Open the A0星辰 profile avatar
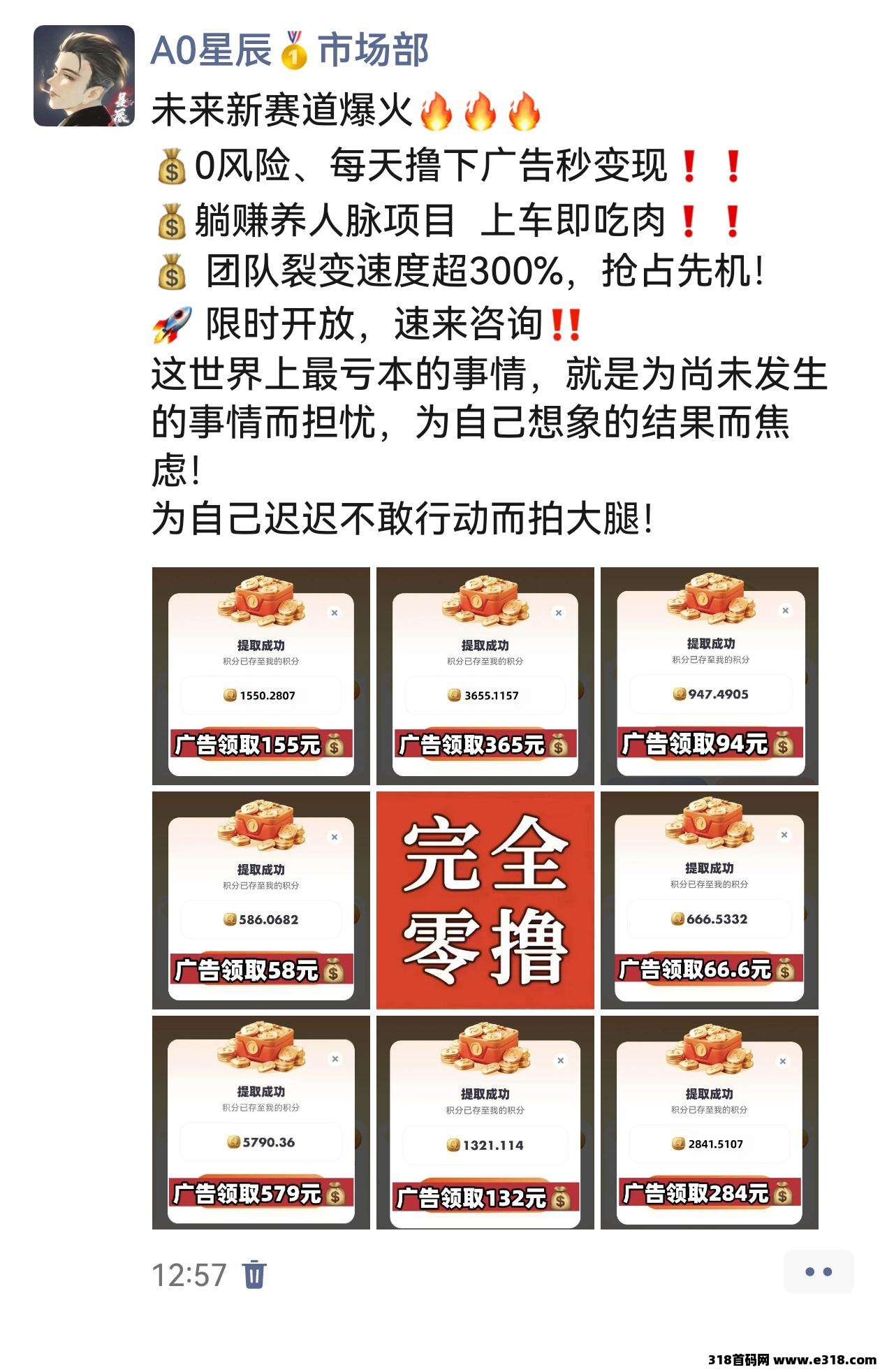Viewport: 880px width, 1372px height. (x=84, y=75)
